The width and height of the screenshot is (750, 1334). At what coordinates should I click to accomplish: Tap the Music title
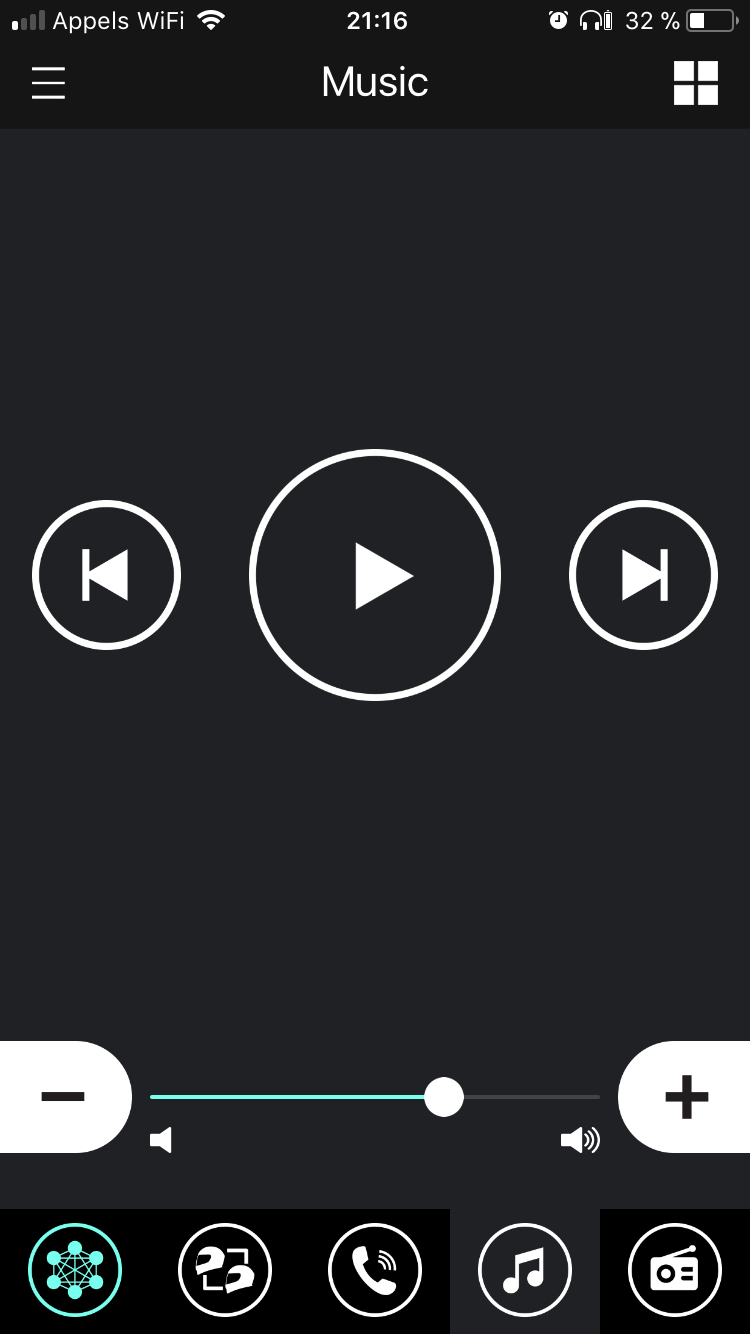pos(374,83)
